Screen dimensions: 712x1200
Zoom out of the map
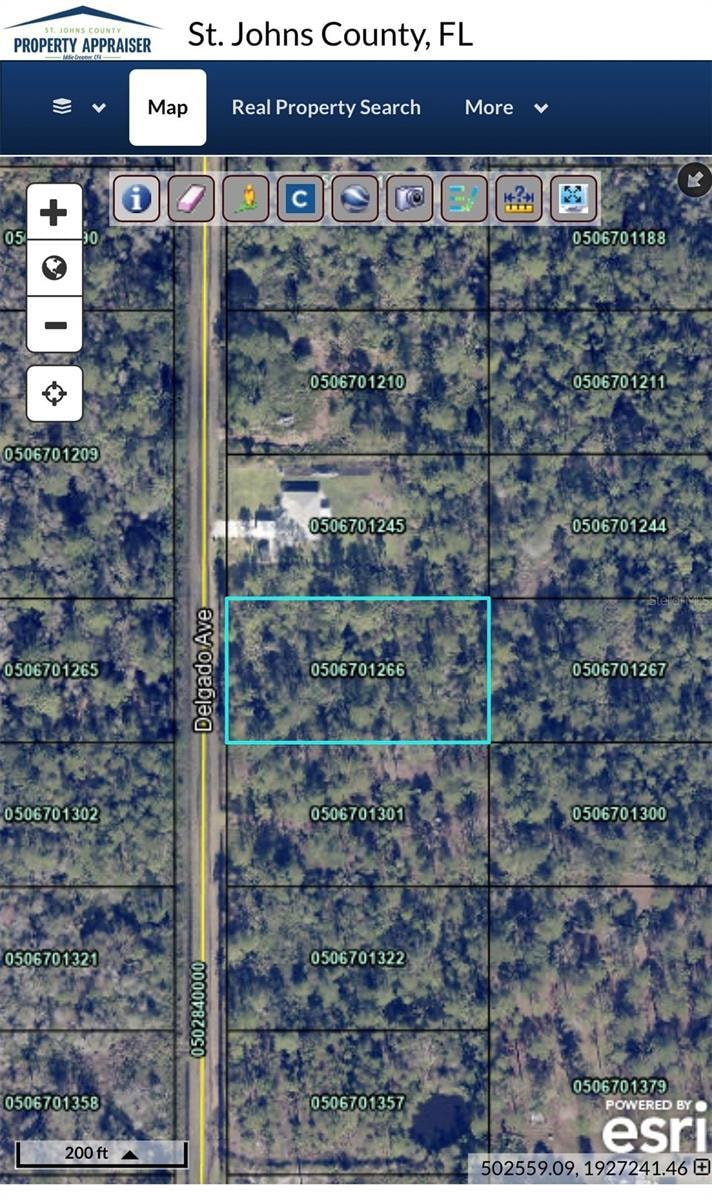point(54,325)
